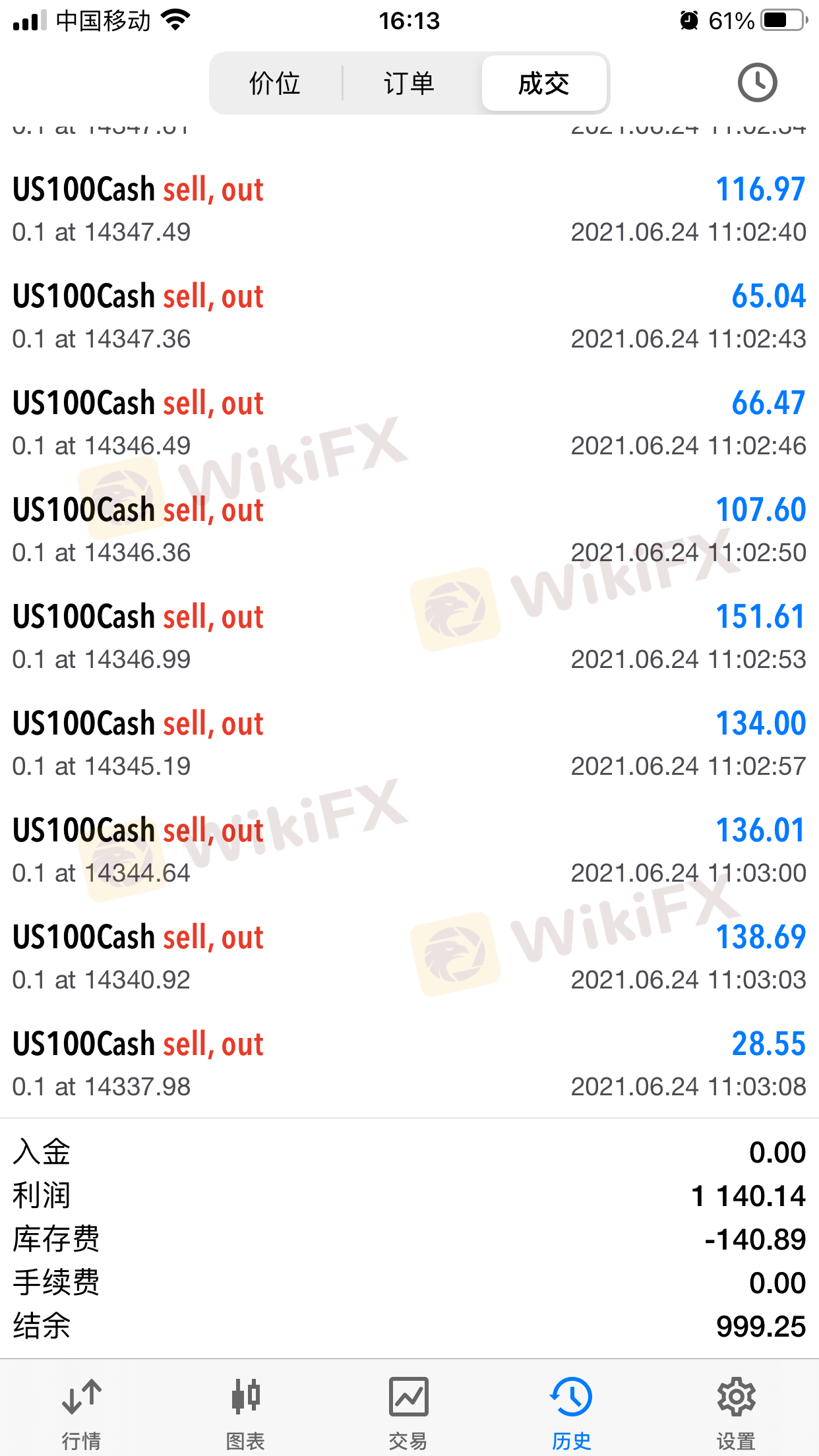Viewport: 819px width, 1456px height.
Task: Switch to the 订单 segment
Action: tap(409, 84)
